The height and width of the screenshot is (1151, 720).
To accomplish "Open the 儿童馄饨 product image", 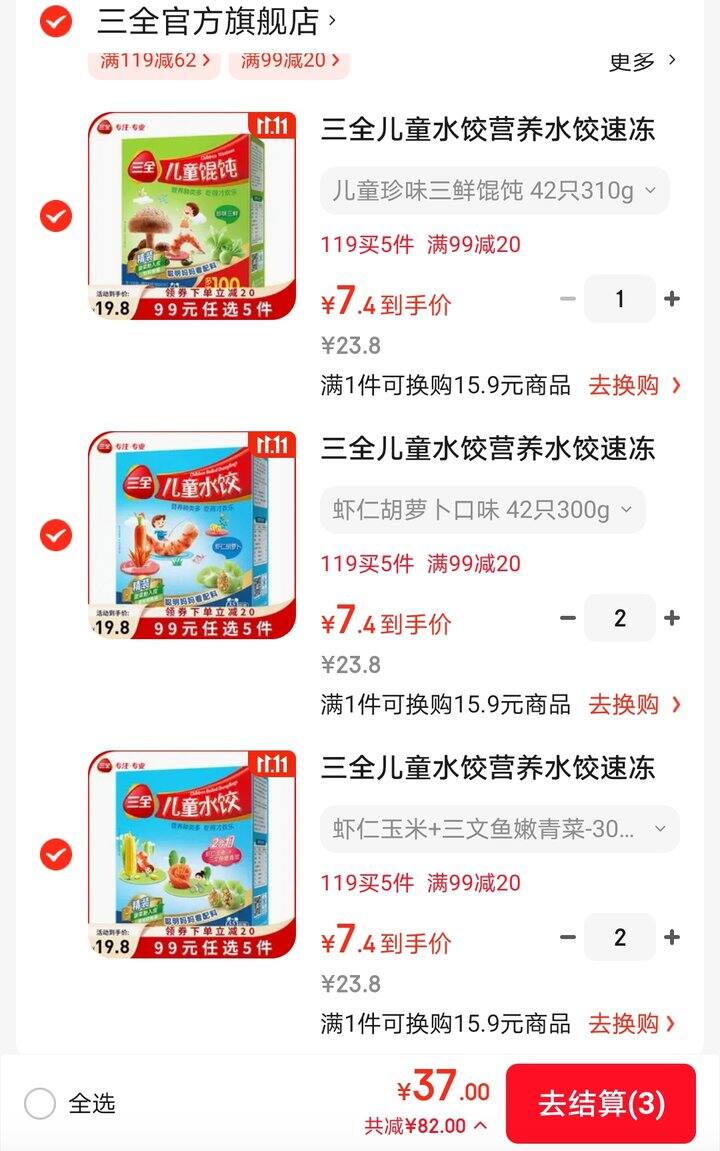I will [x=192, y=216].
